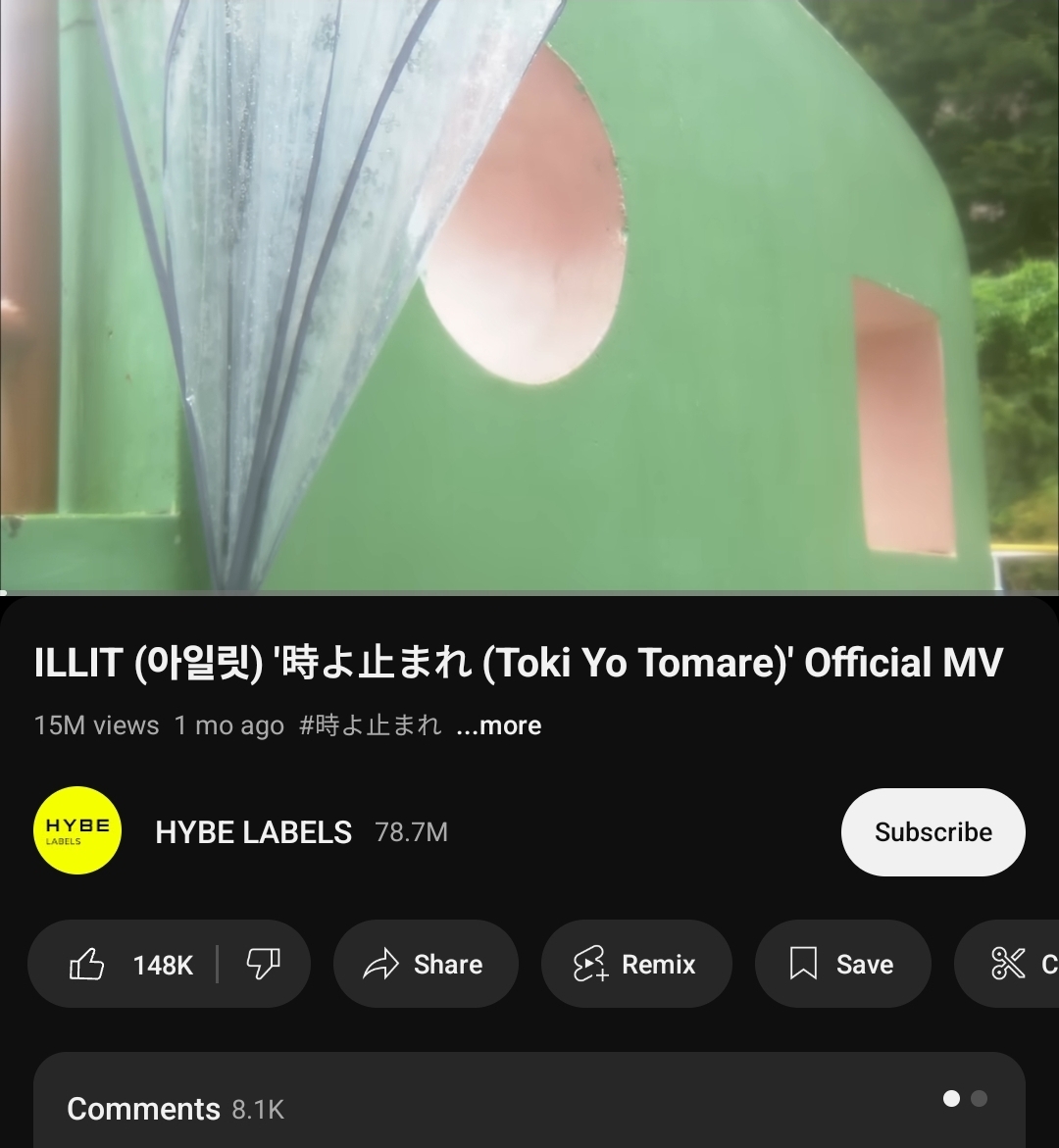The width and height of the screenshot is (1059, 1148).
Task: Expand the description with ...more
Action: (499, 725)
